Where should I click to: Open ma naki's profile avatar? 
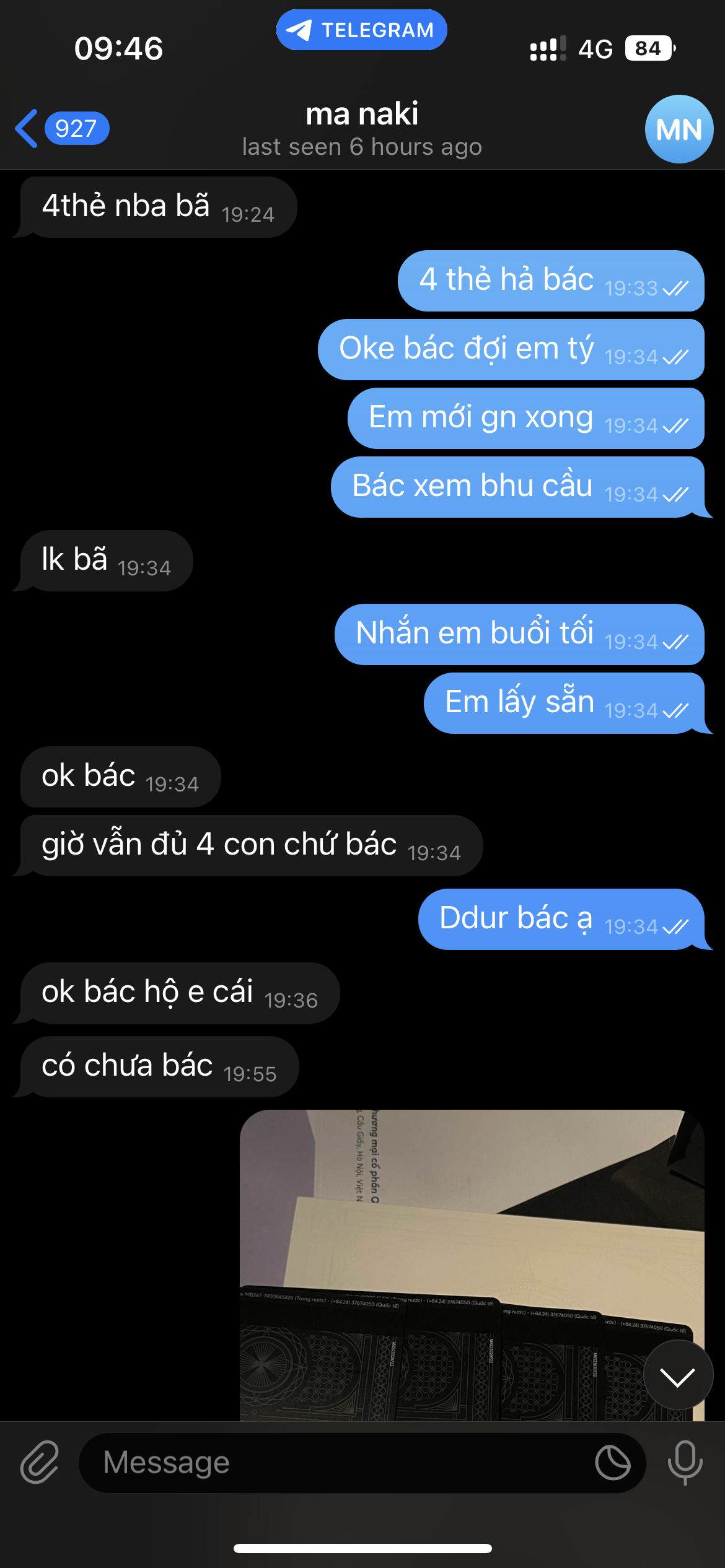tap(679, 129)
